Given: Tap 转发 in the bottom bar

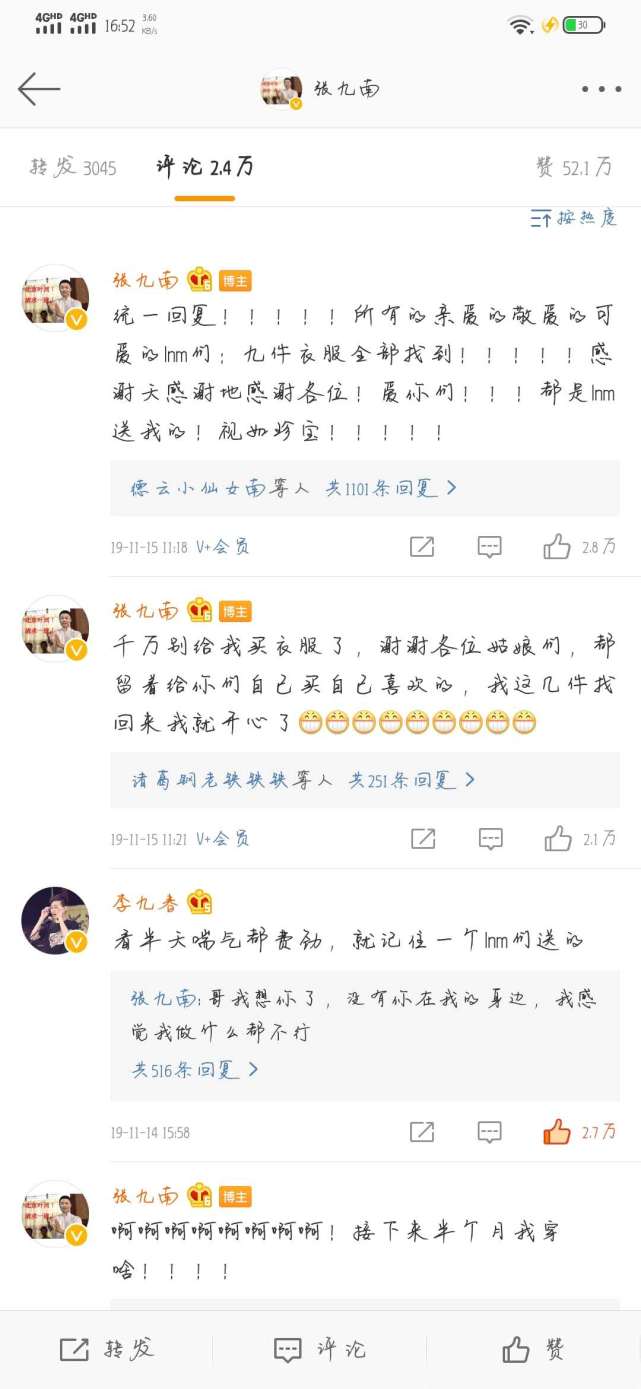Looking at the screenshot, I should point(107,1350).
